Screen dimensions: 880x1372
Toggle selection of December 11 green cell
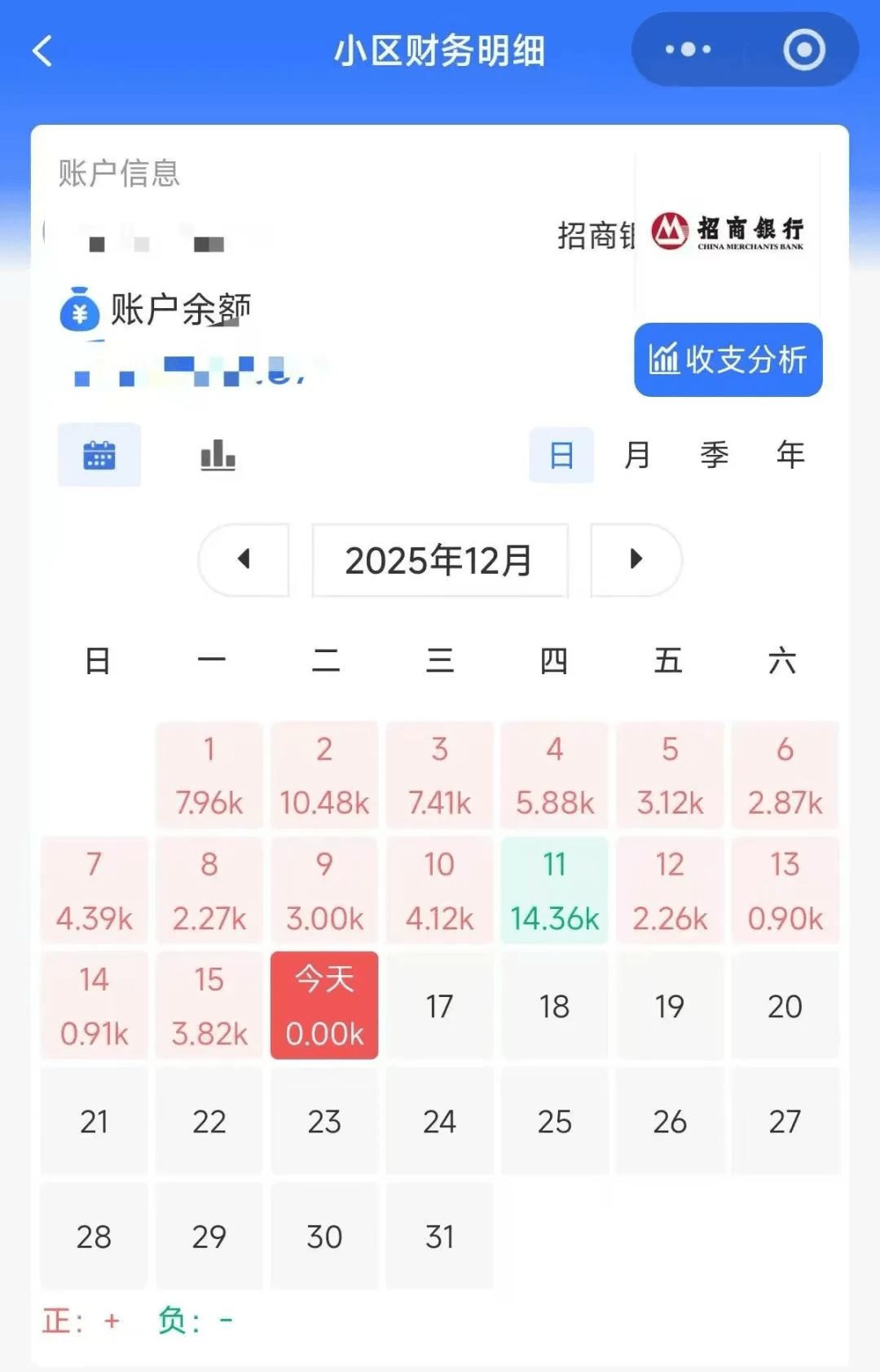pos(554,890)
